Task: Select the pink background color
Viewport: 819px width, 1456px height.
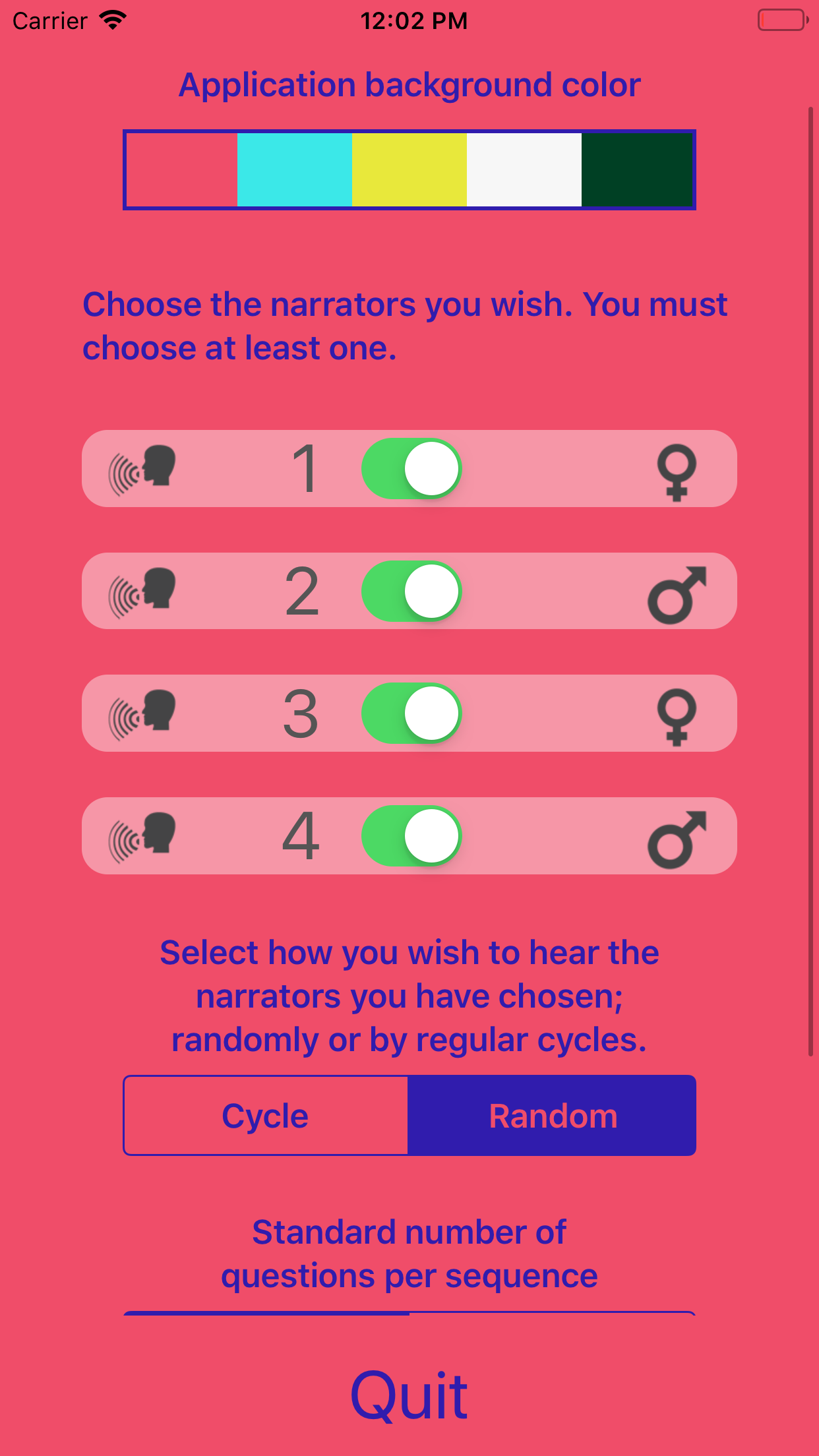Action: pos(182,170)
